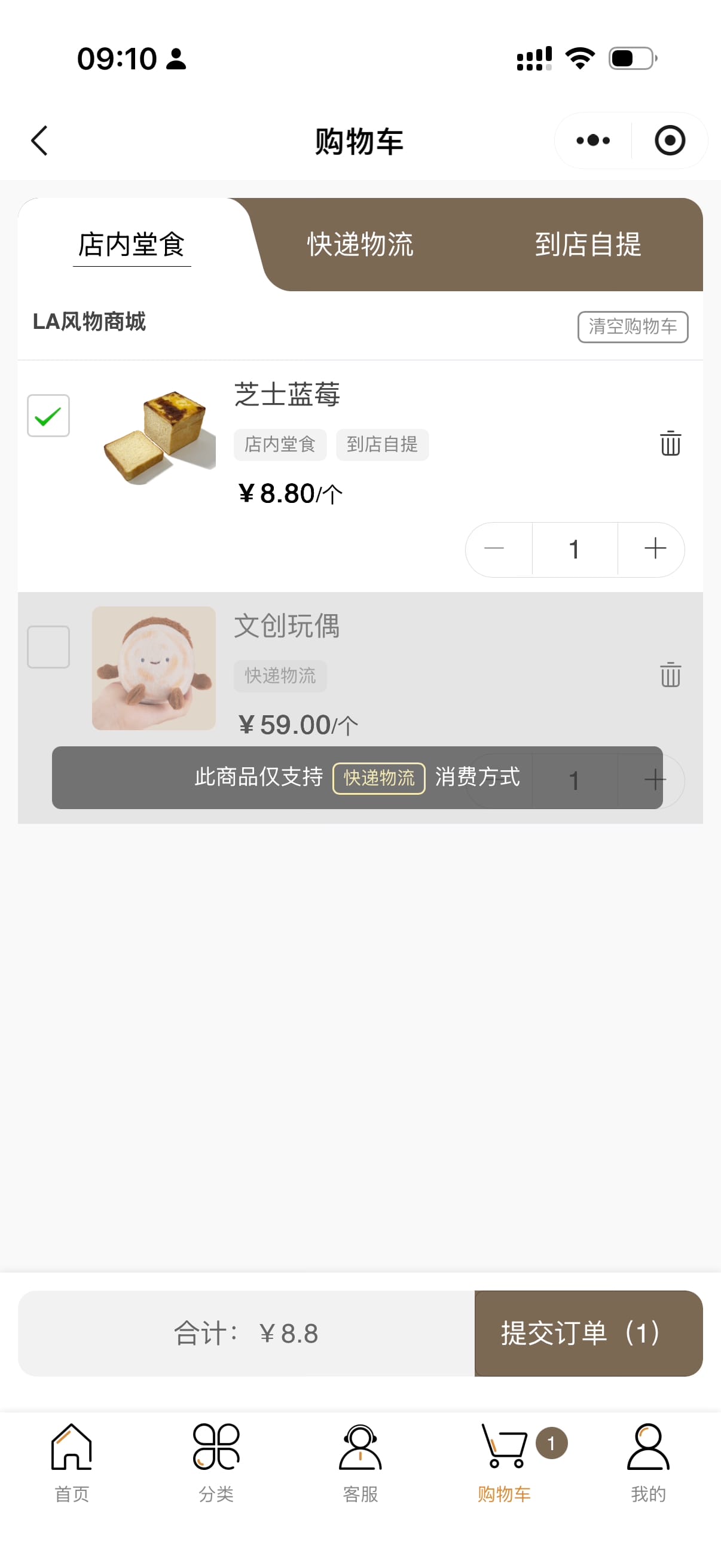Viewport: 721px width, 1568px height.
Task: Open the 文创玩偶 product image
Action: pos(153,668)
